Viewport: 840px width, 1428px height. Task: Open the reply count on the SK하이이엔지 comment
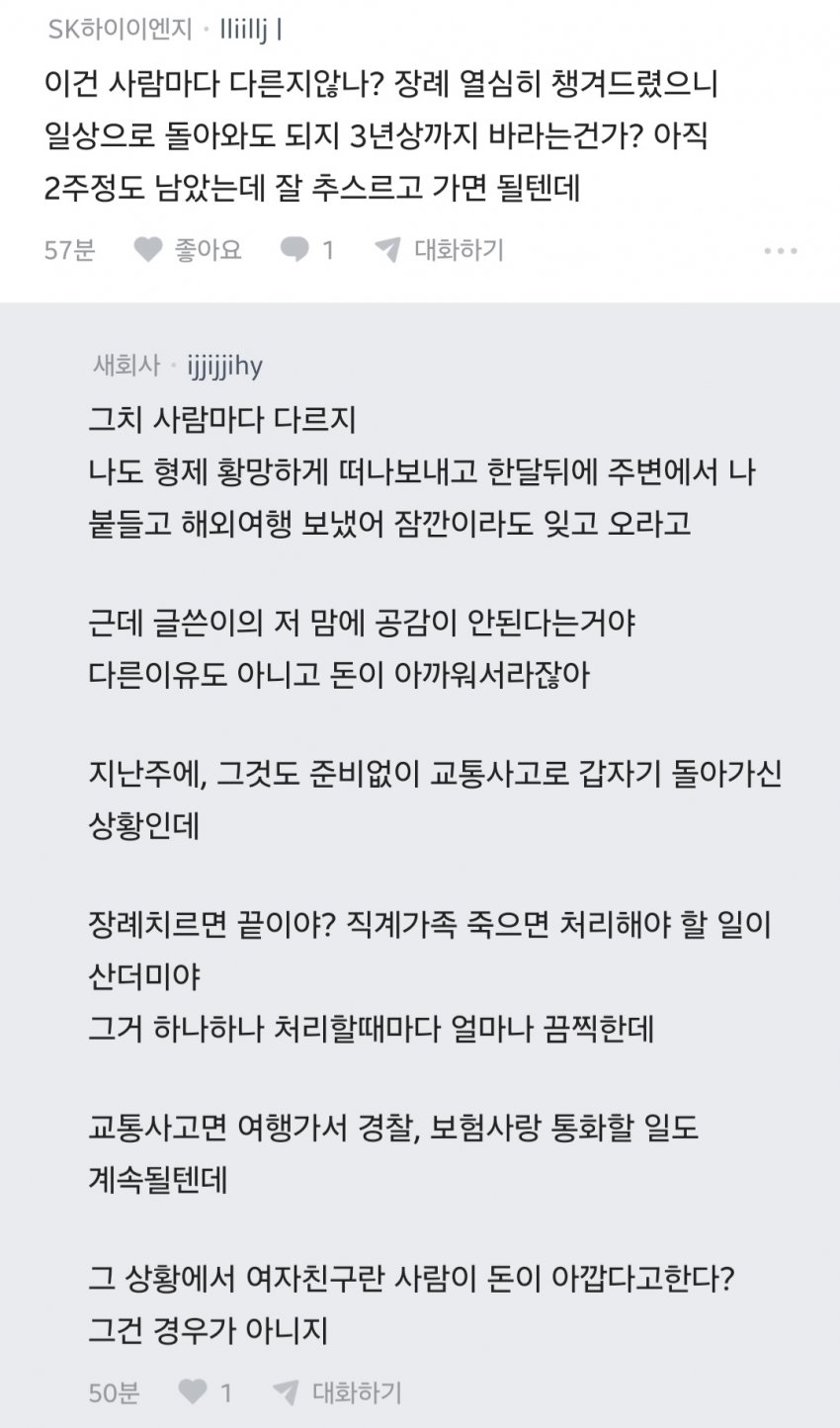coord(307,250)
